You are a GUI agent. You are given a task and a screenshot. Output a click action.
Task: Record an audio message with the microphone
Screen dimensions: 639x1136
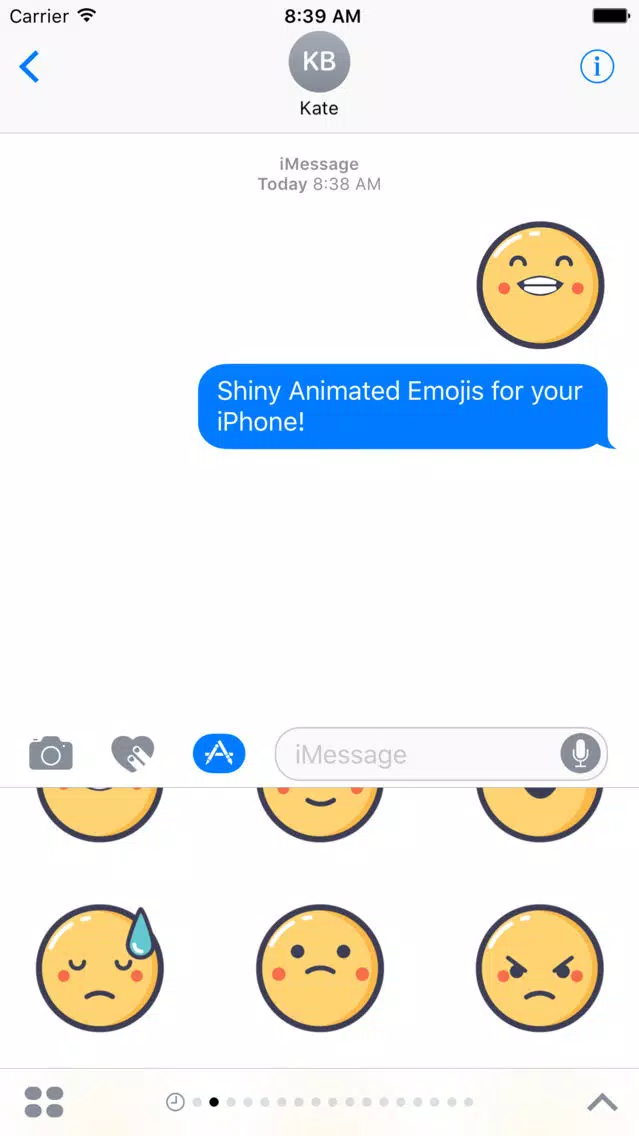point(580,754)
